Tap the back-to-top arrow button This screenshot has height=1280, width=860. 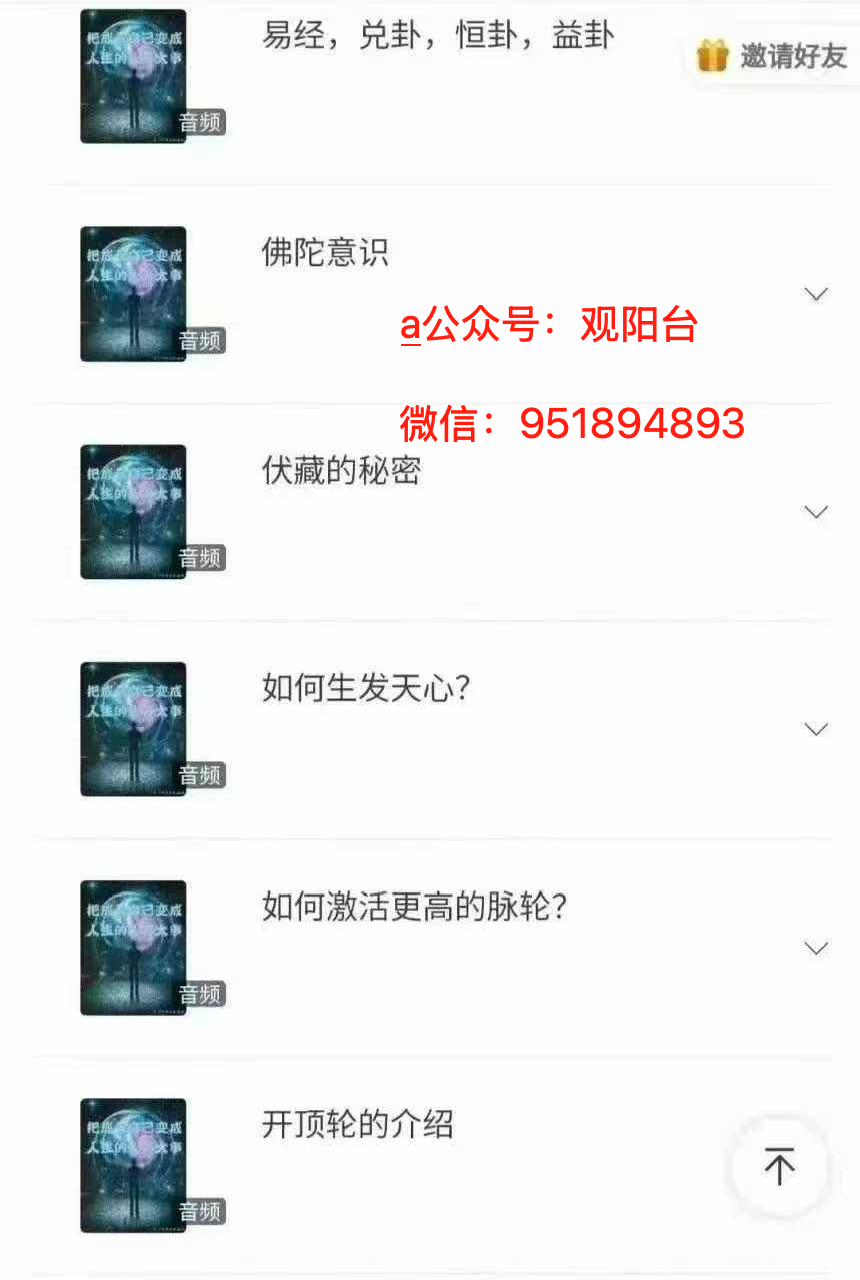click(x=780, y=1166)
